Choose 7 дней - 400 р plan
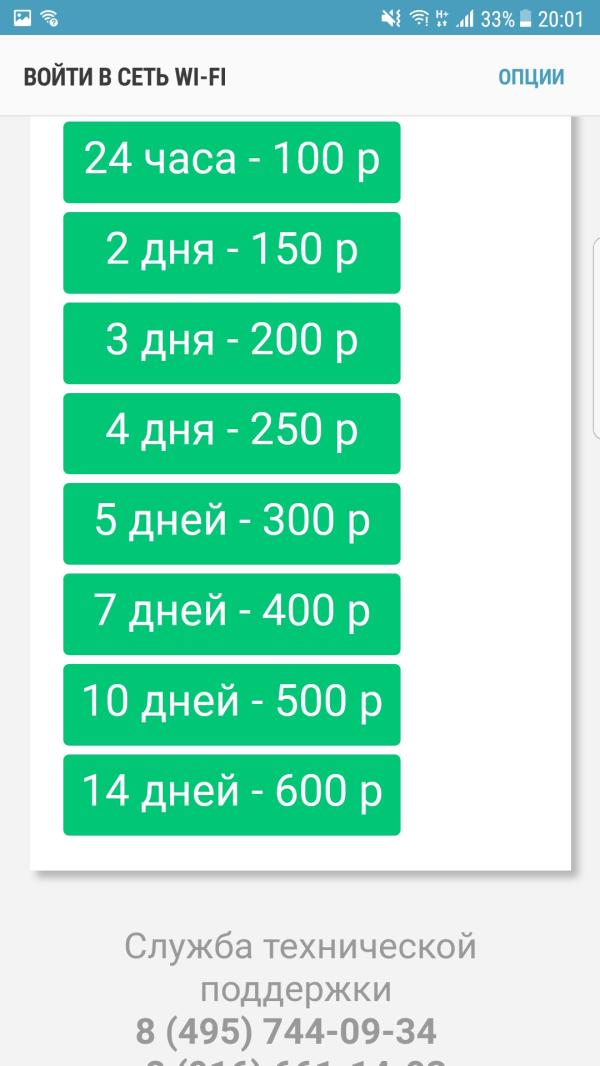Viewport: 600px width, 1066px height. point(232,614)
